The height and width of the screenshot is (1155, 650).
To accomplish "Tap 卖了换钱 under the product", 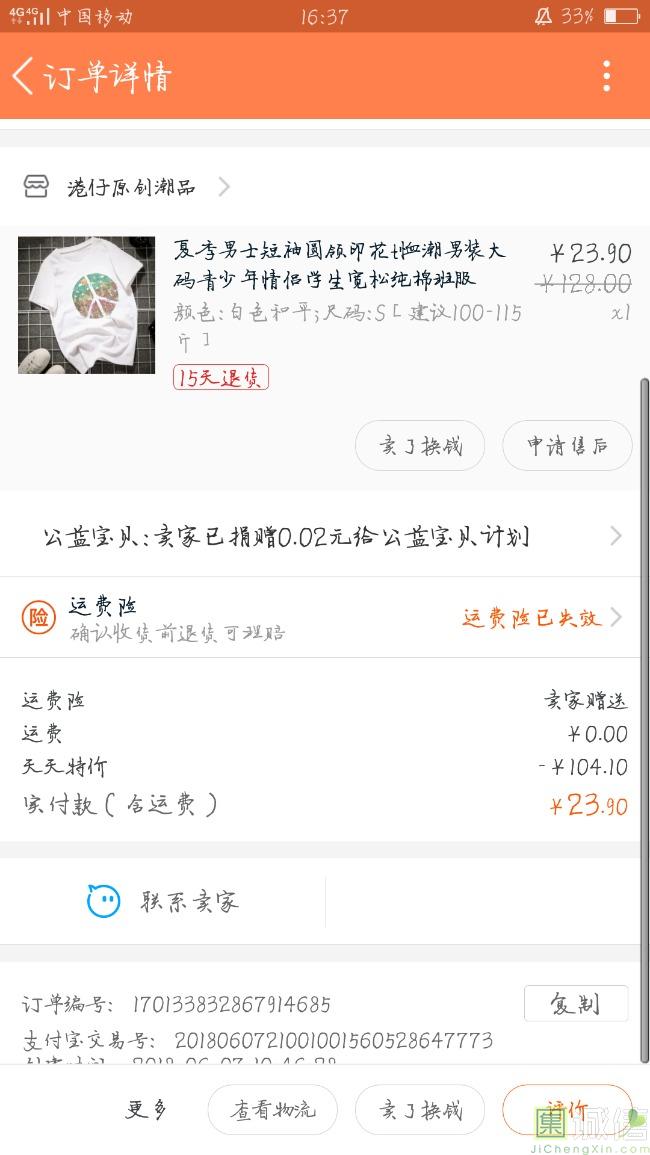I will [420, 446].
